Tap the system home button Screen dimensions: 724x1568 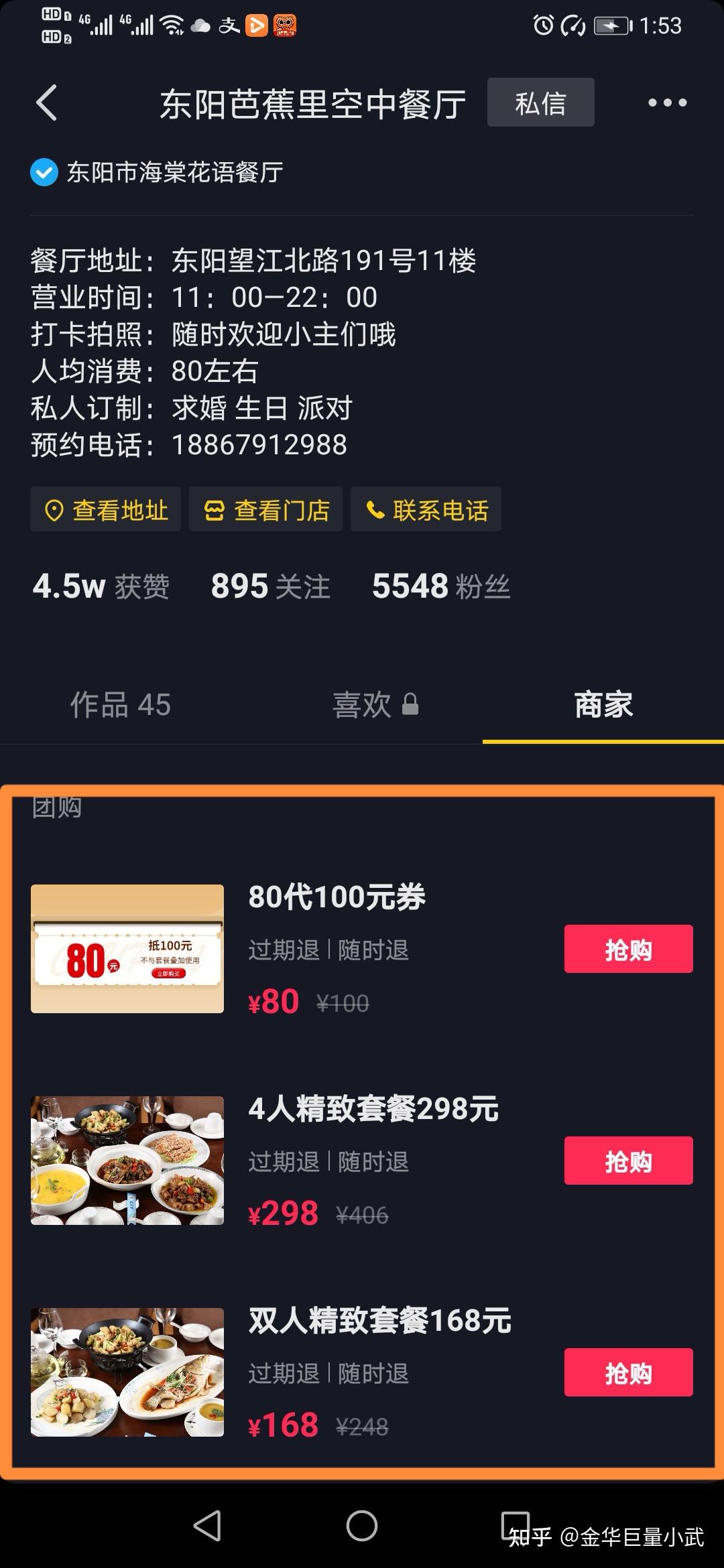click(x=362, y=1526)
